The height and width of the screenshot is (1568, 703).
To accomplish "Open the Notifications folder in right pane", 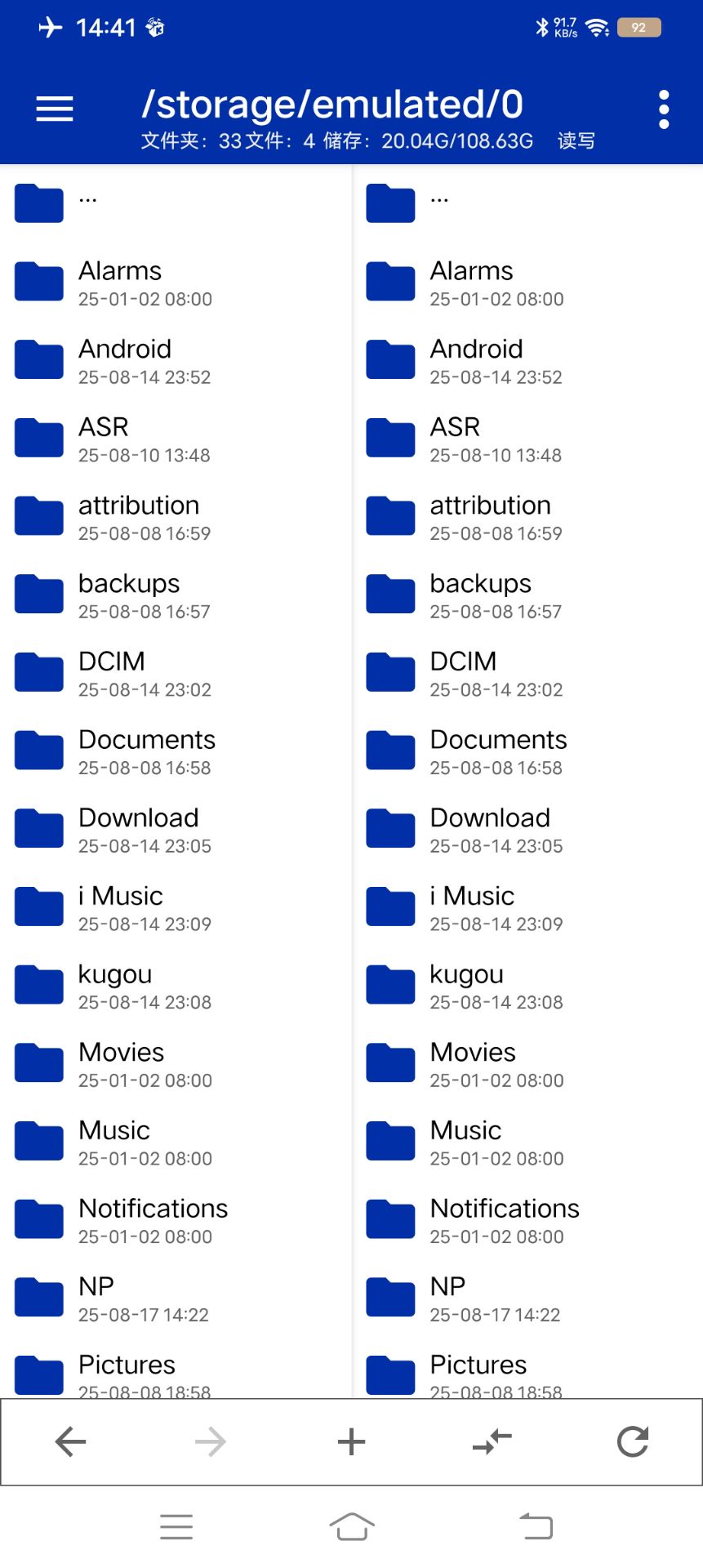I will pos(505,1220).
